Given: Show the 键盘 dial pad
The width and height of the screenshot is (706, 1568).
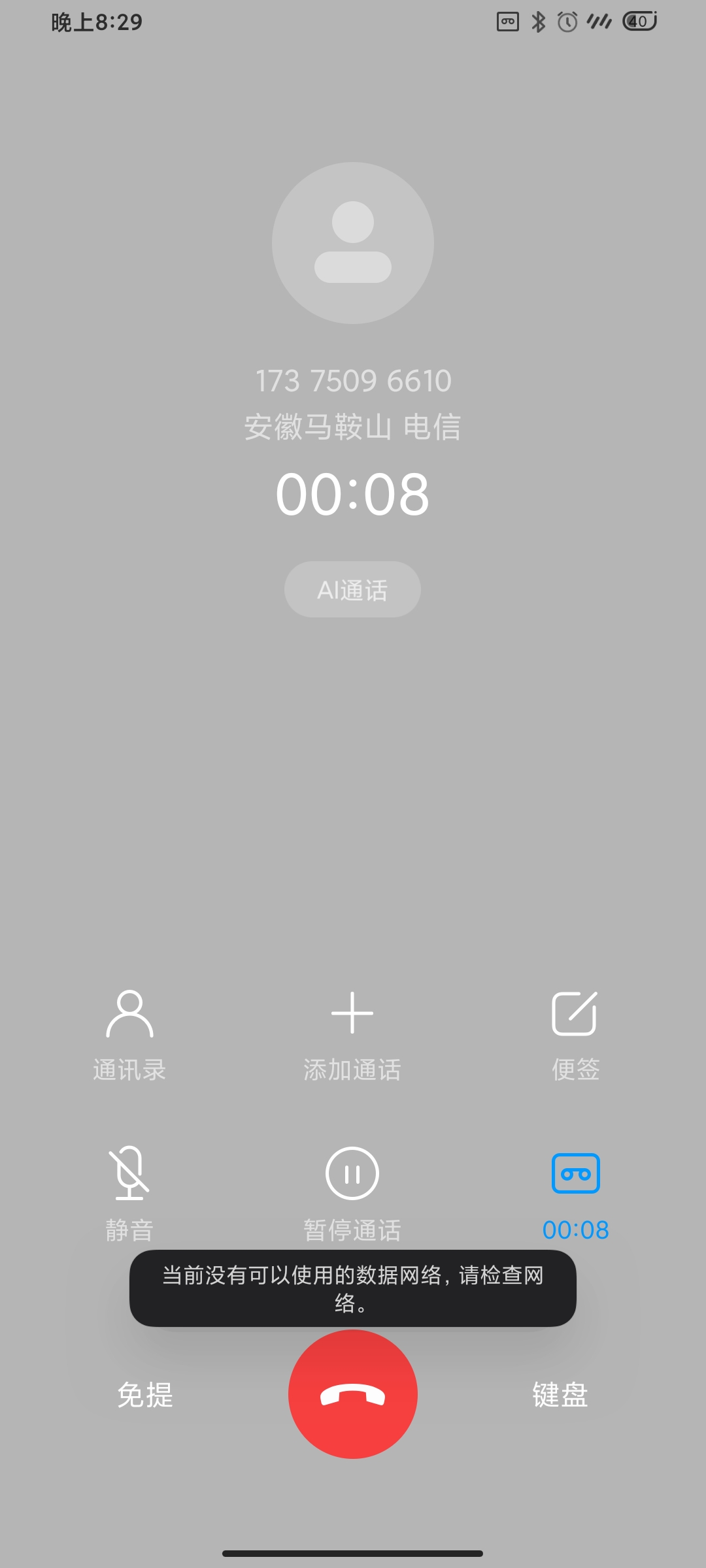Looking at the screenshot, I should pos(560,1395).
